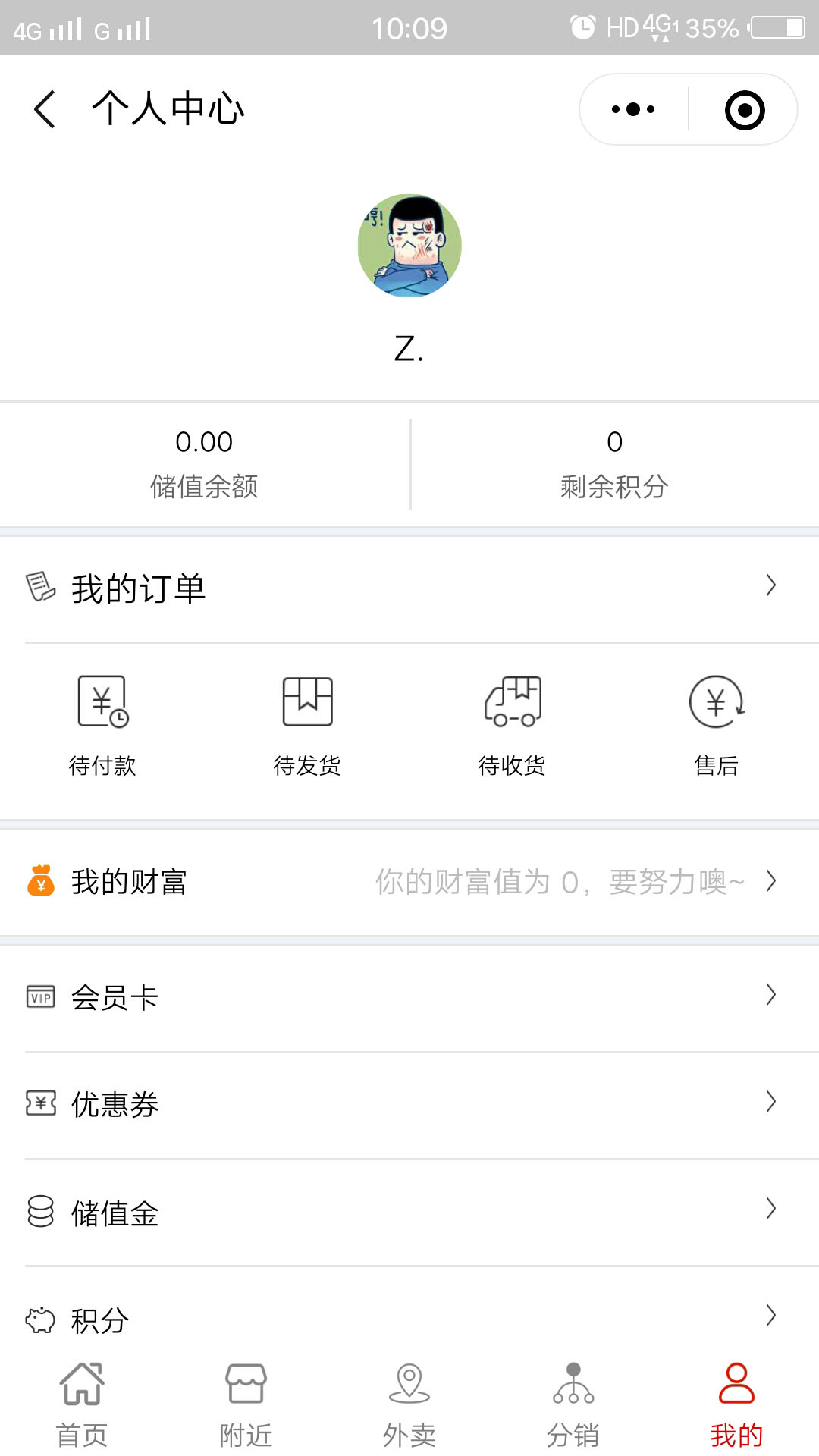Viewport: 819px width, 1456px height.
Task: Click the 储值余额 balance value
Action: click(x=204, y=441)
